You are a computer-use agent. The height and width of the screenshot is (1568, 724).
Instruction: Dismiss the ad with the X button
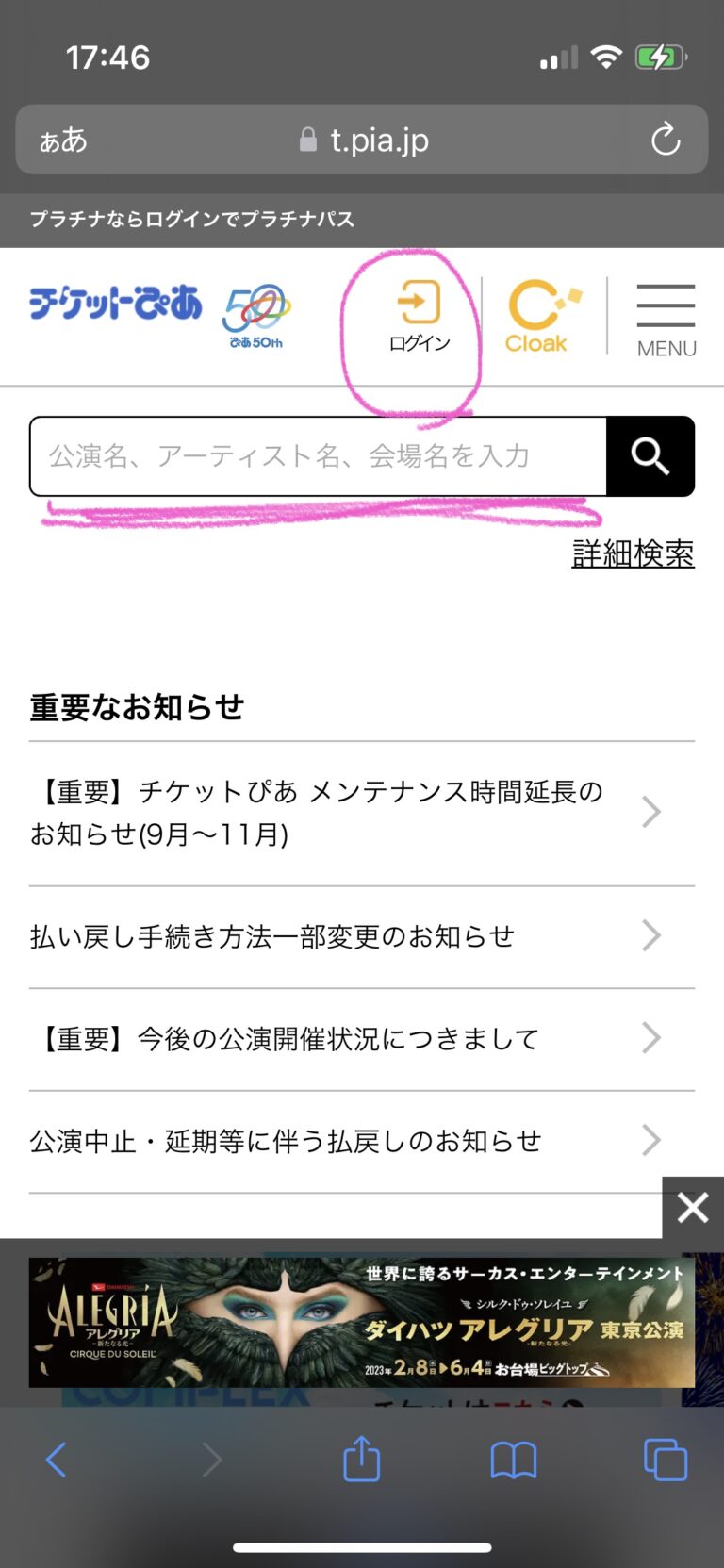click(692, 1208)
